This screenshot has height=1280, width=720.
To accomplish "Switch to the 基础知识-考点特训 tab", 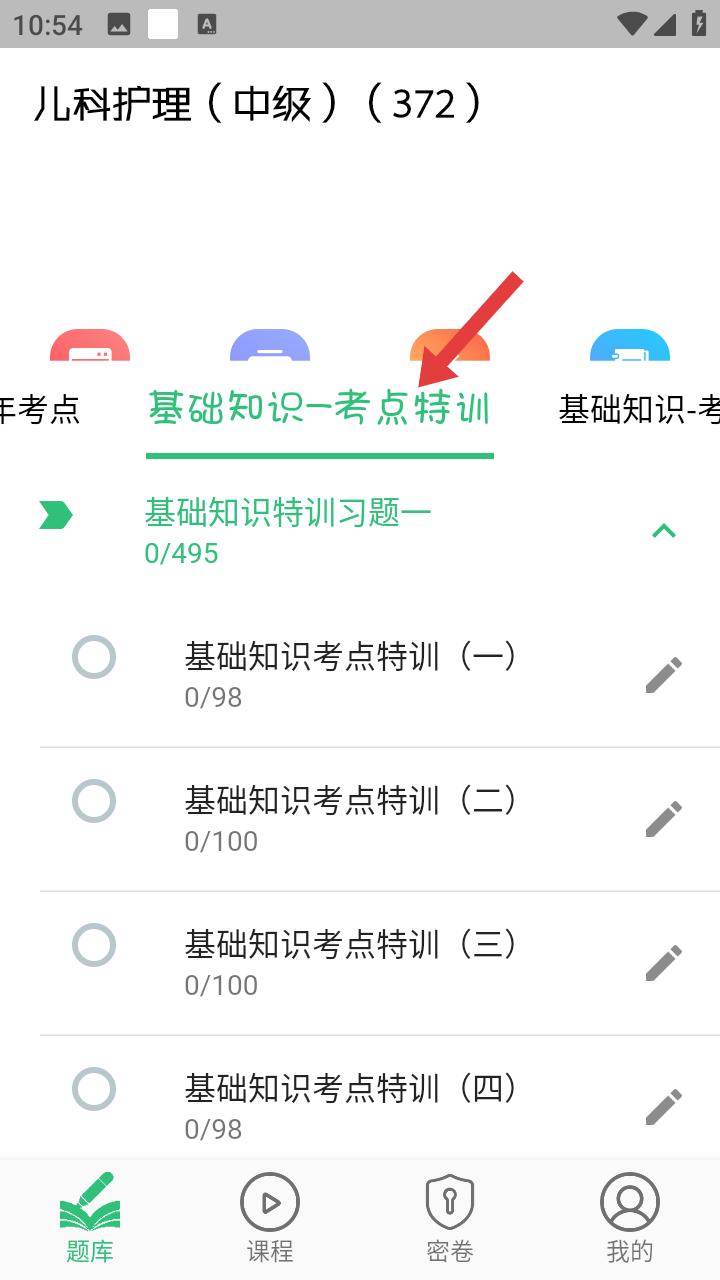I will pos(319,409).
